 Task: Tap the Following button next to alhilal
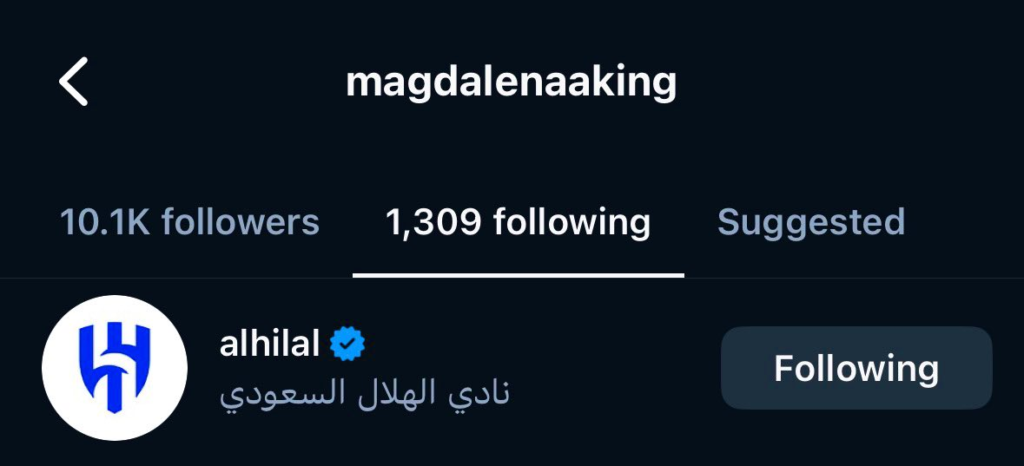pyautogui.click(x=856, y=368)
